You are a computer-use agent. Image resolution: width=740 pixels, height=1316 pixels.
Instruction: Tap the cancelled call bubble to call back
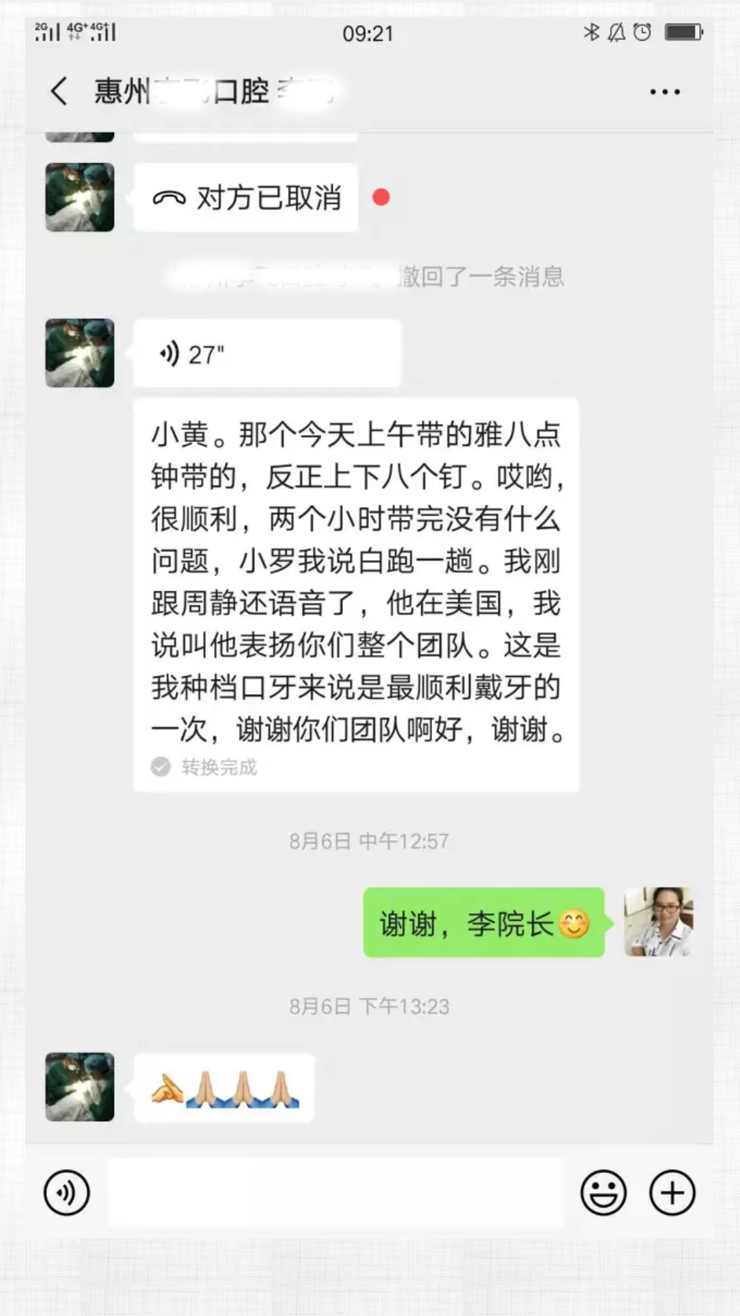point(246,198)
